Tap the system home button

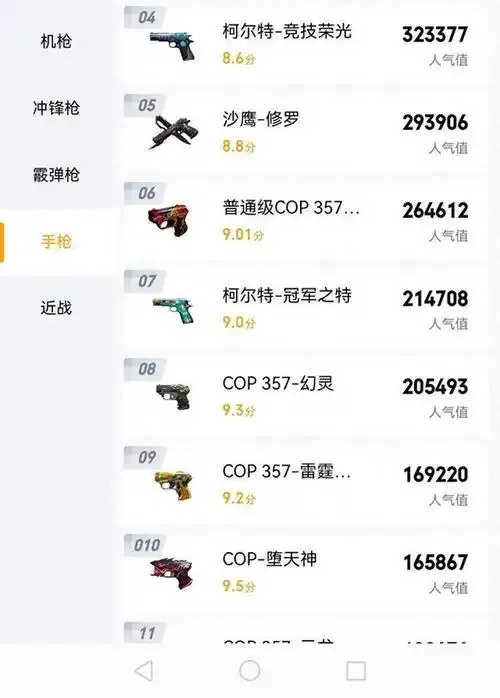point(249,670)
